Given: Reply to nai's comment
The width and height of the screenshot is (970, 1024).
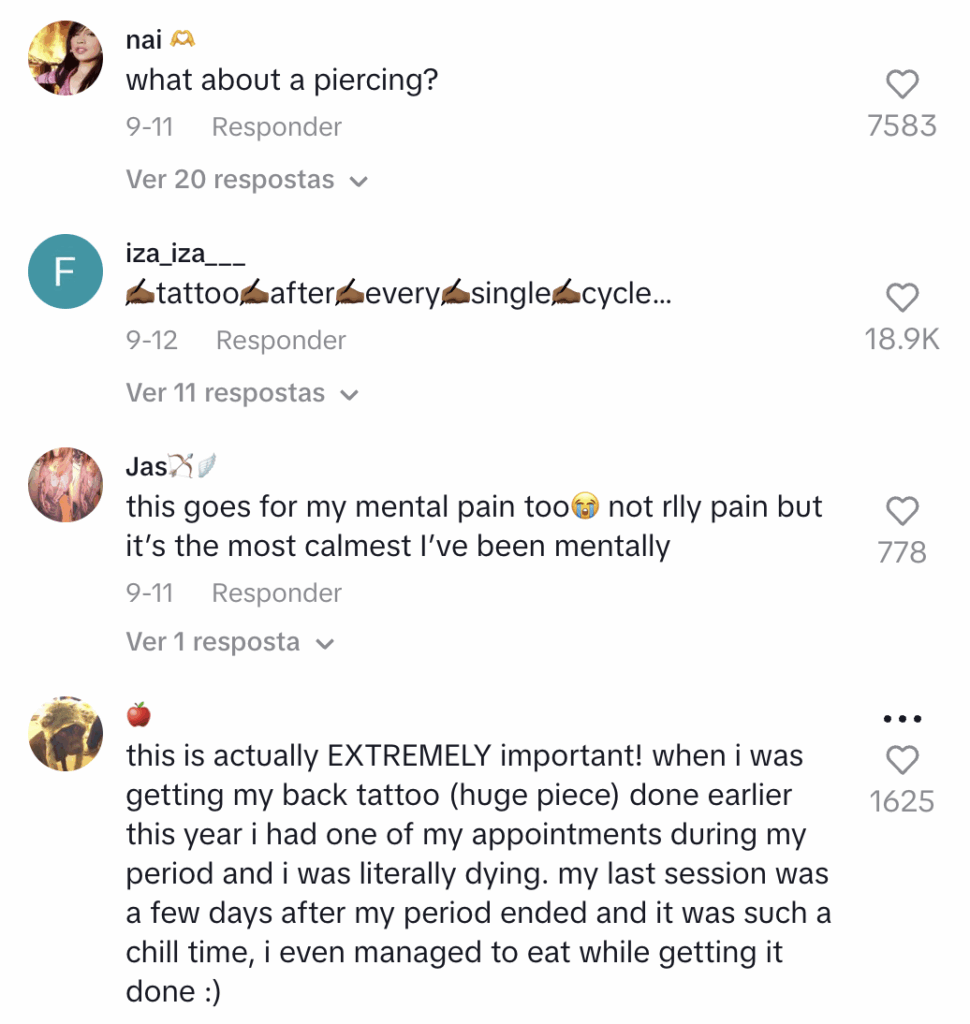Looking at the screenshot, I should pyautogui.click(x=276, y=128).
